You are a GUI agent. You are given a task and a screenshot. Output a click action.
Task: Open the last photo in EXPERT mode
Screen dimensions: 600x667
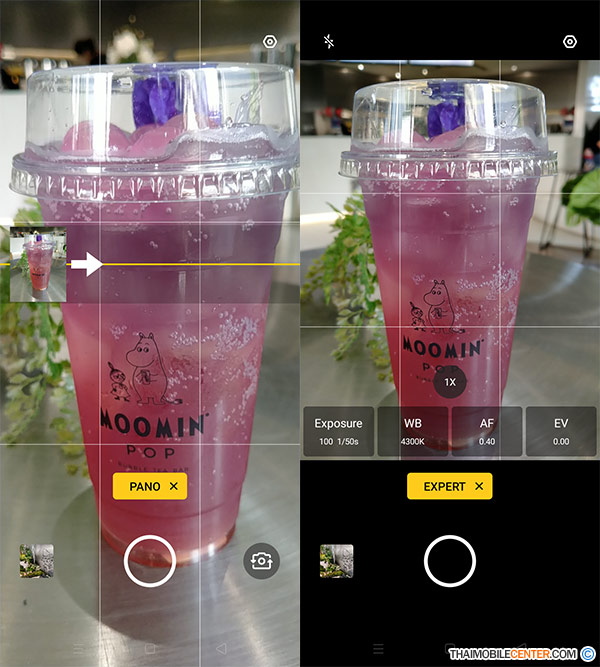336,561
